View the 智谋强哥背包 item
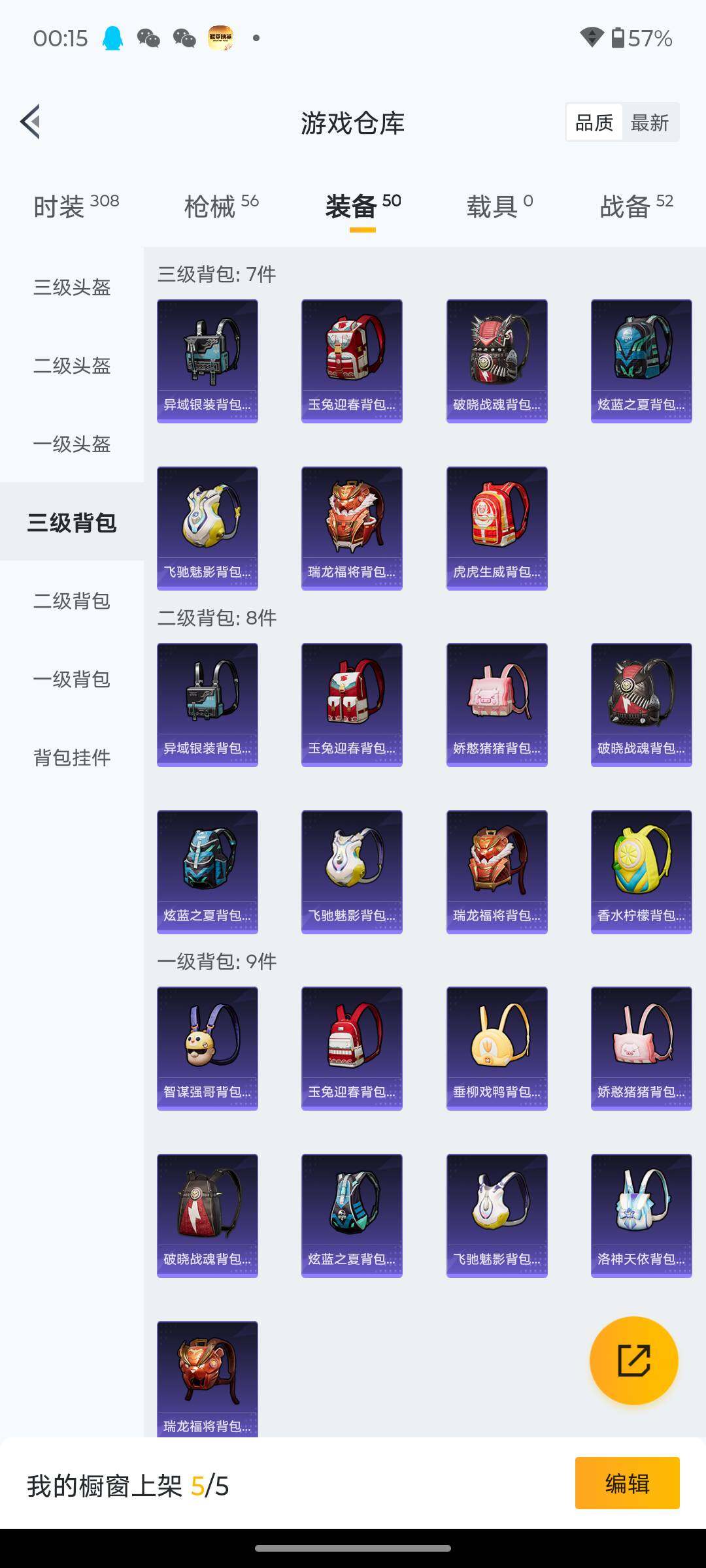This screenshot has width=706, height=1568. tap(207, 1048)
